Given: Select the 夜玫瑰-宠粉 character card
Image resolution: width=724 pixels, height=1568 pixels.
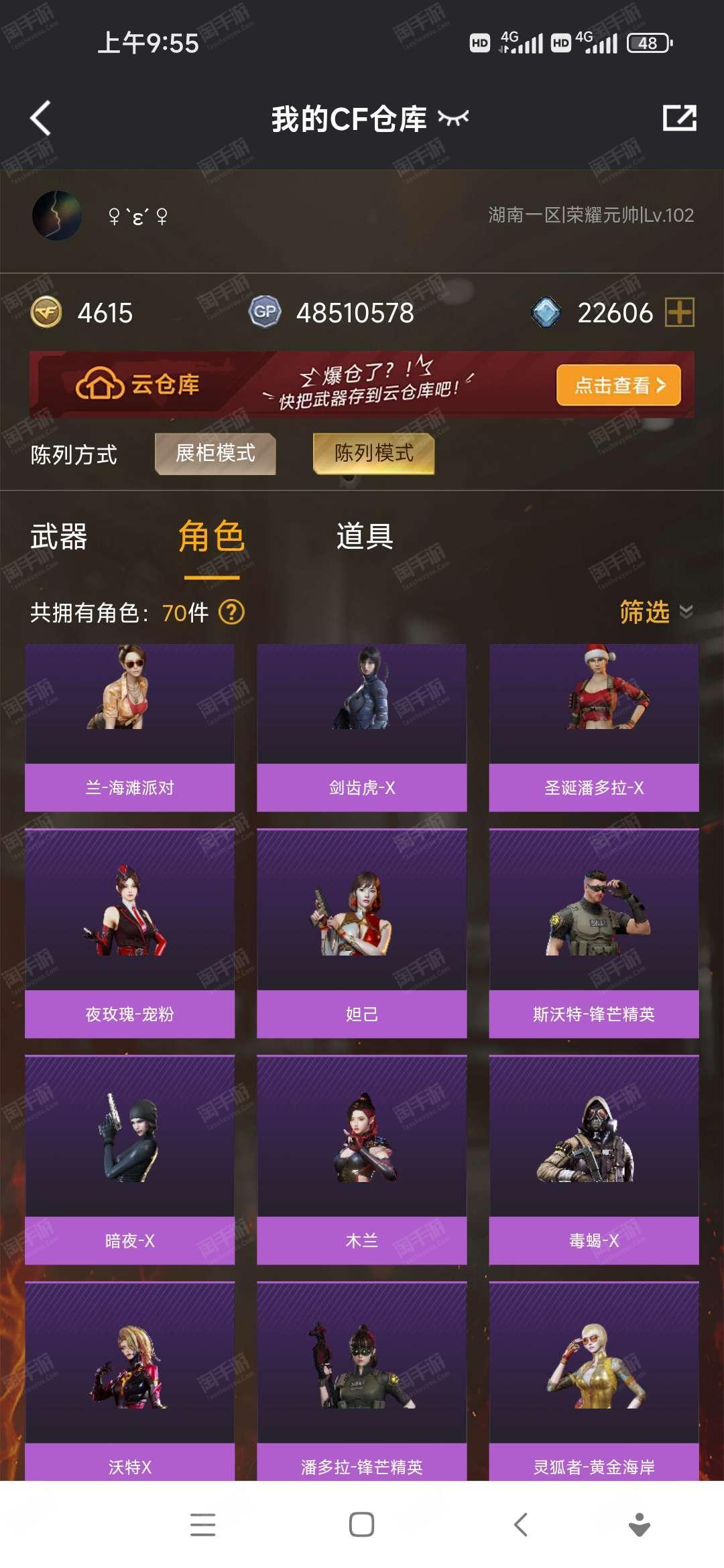Looking at the screenshot, I should pyautogui.click(x=129, y=933).
